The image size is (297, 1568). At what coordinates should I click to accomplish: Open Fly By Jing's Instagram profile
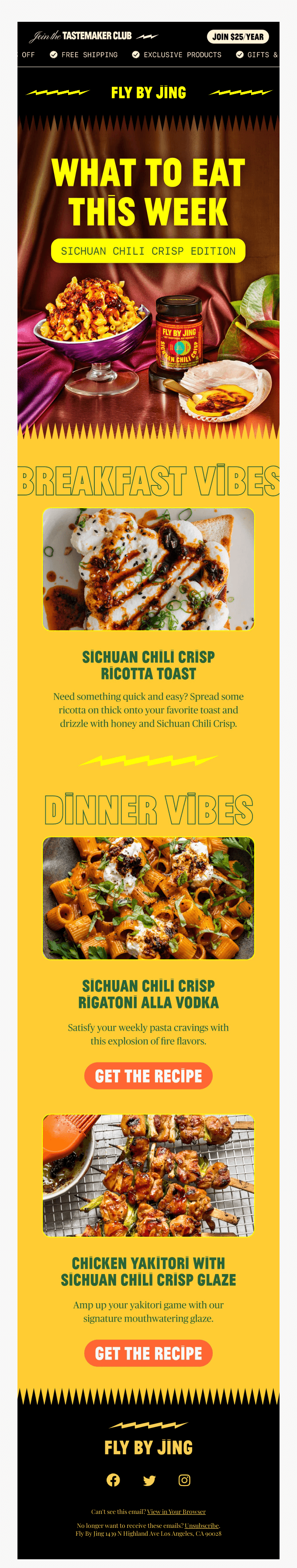184,1480
